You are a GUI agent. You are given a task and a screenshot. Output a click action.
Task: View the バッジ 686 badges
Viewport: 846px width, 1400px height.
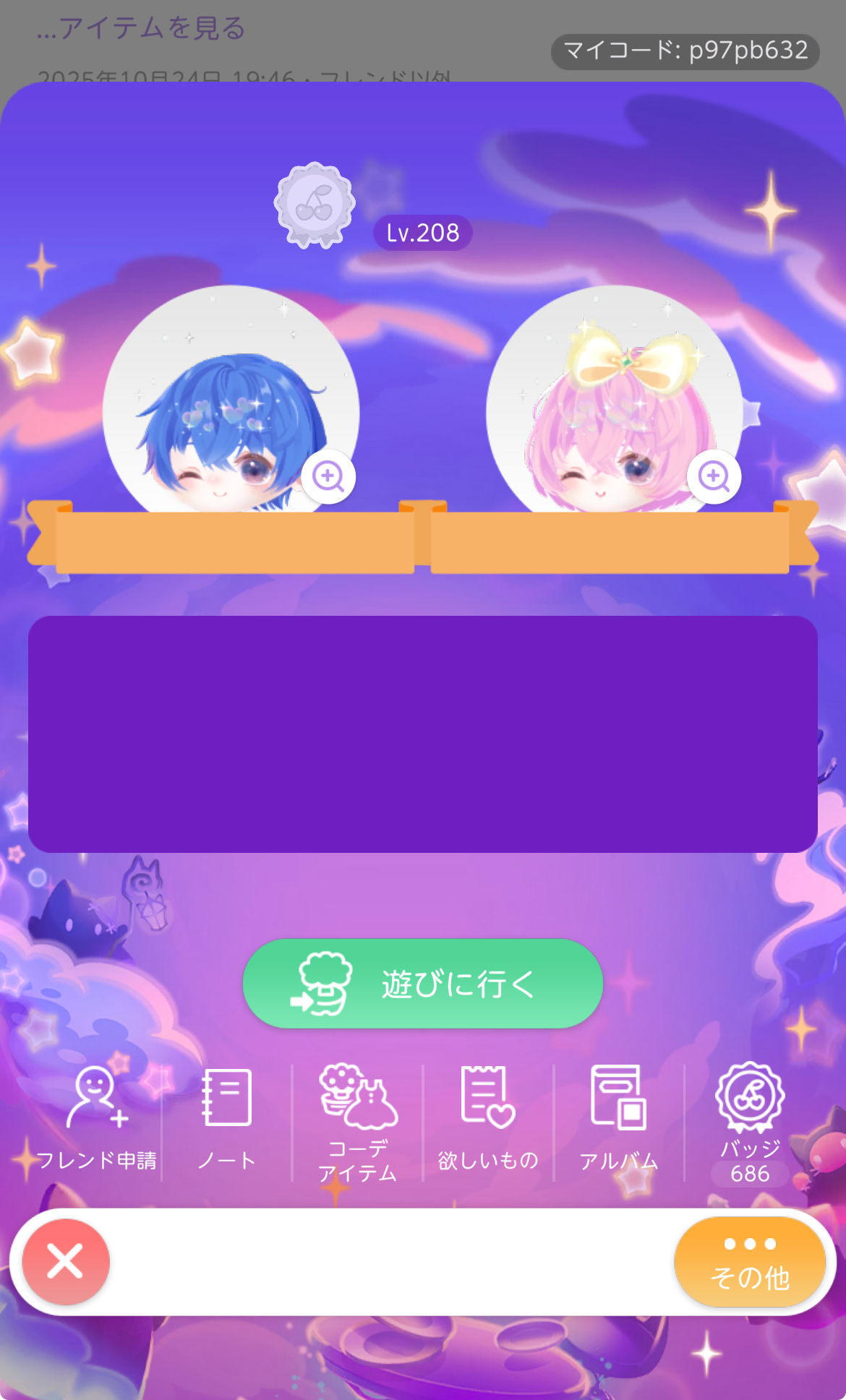point(750,1120)
